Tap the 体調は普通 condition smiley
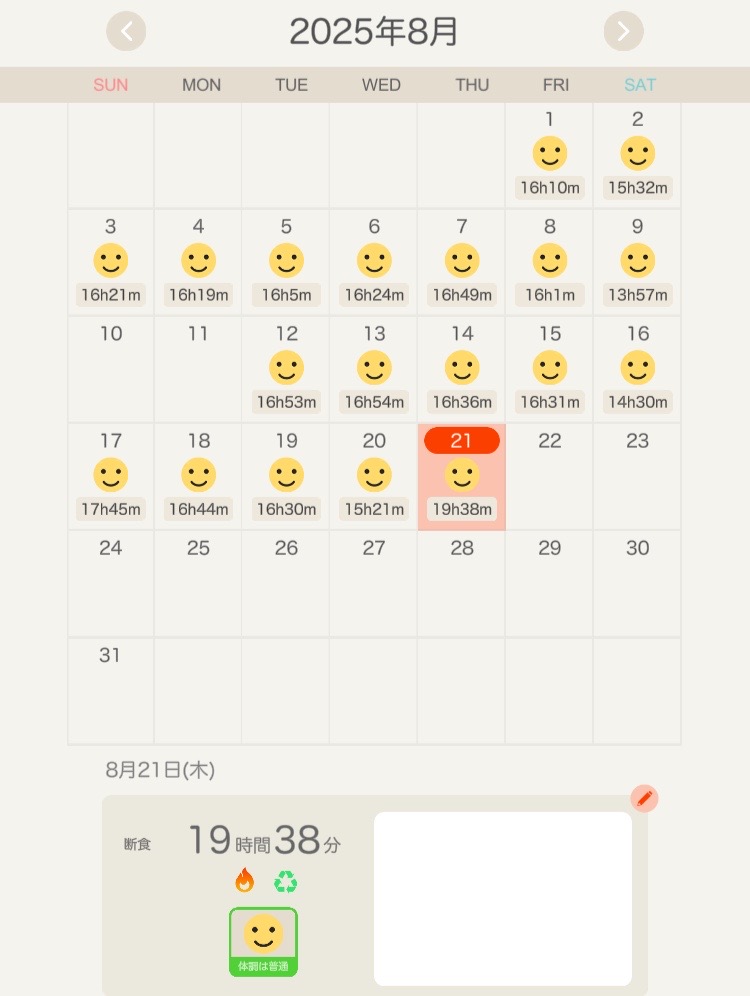Screen dimensions: 750x996 pyautogui.click(x=263, y=940)
